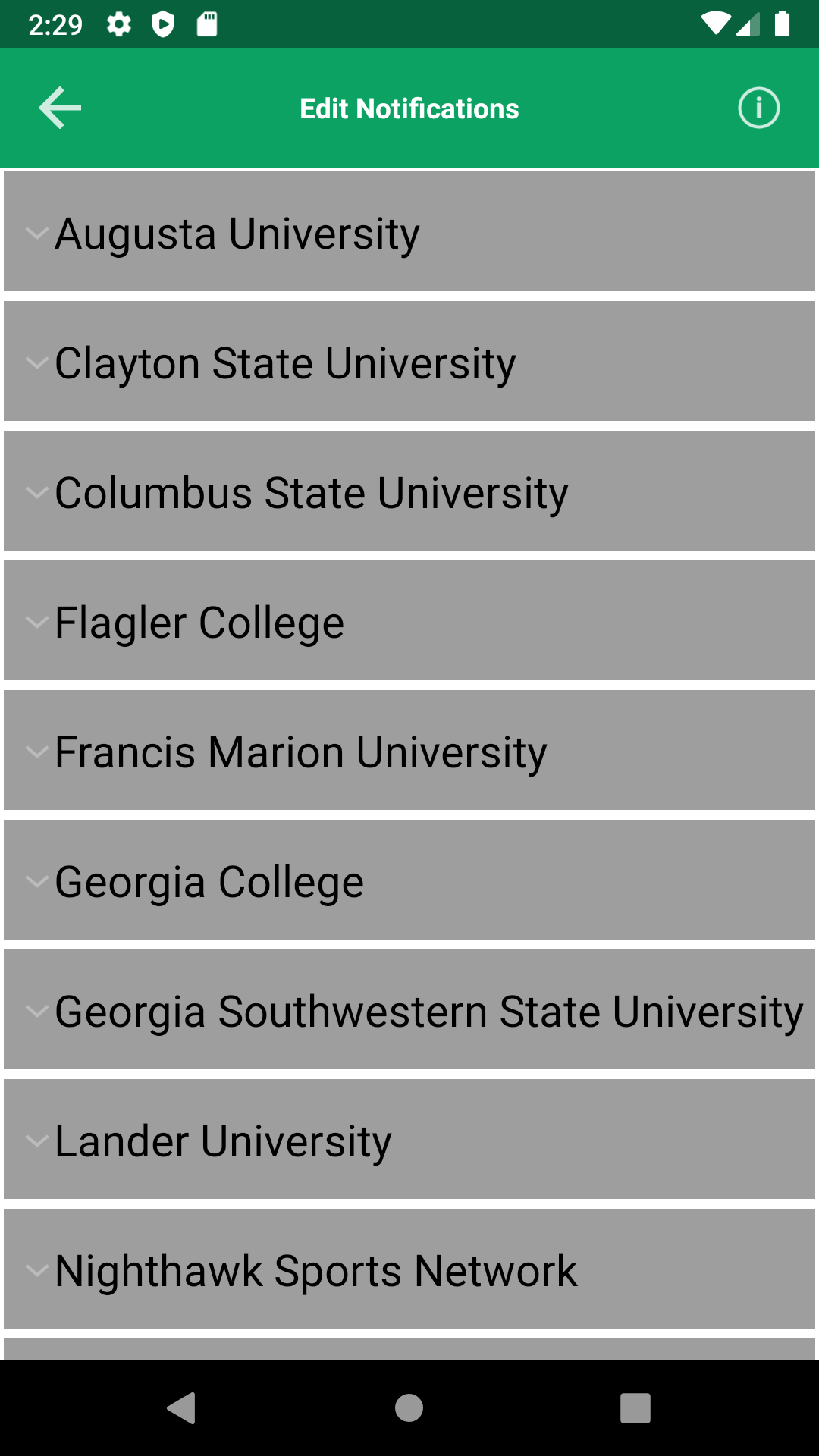The height and width of the screenshot is (1456, 819).
Task: Tap the settings gear in the status bar
Action: (x=119, y=23)
